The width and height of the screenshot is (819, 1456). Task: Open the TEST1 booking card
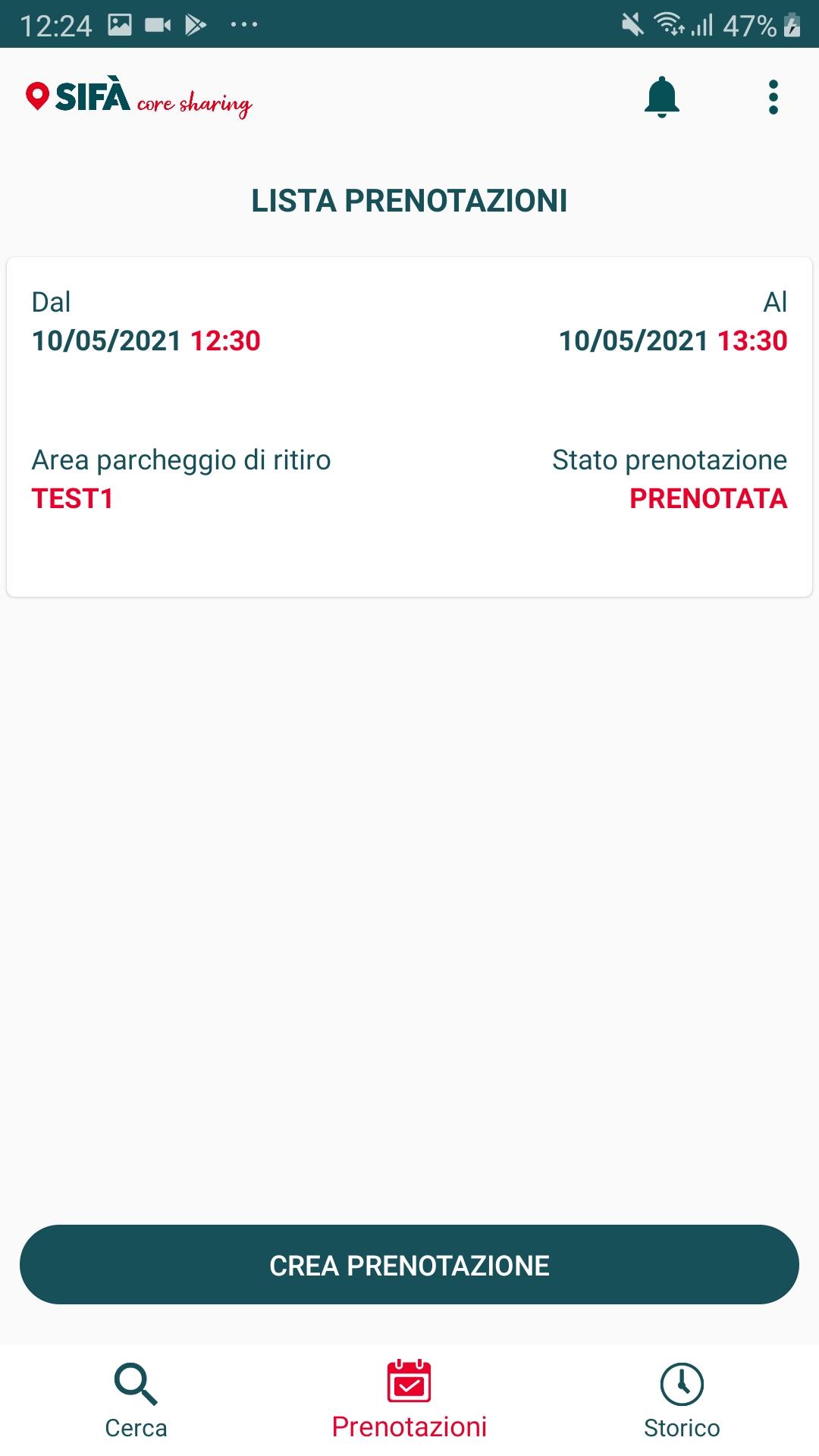pyautogui.click(x=409, y=427)
